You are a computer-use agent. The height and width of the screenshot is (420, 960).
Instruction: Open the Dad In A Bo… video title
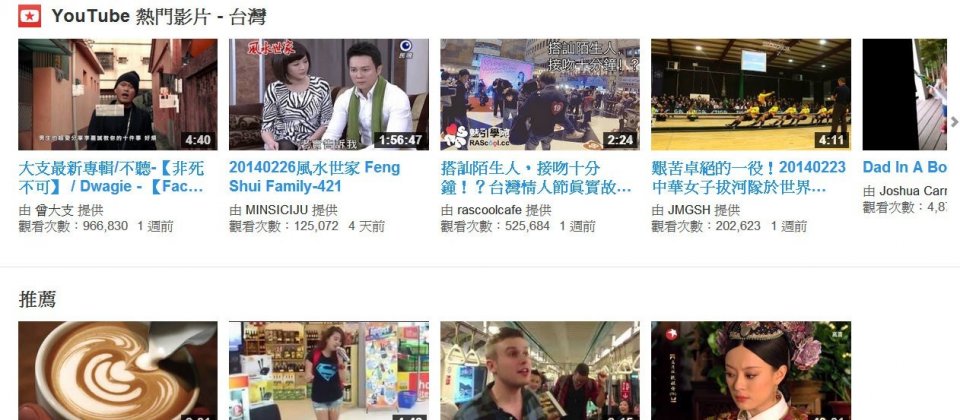pyautogui.click(x=904, y=167)
